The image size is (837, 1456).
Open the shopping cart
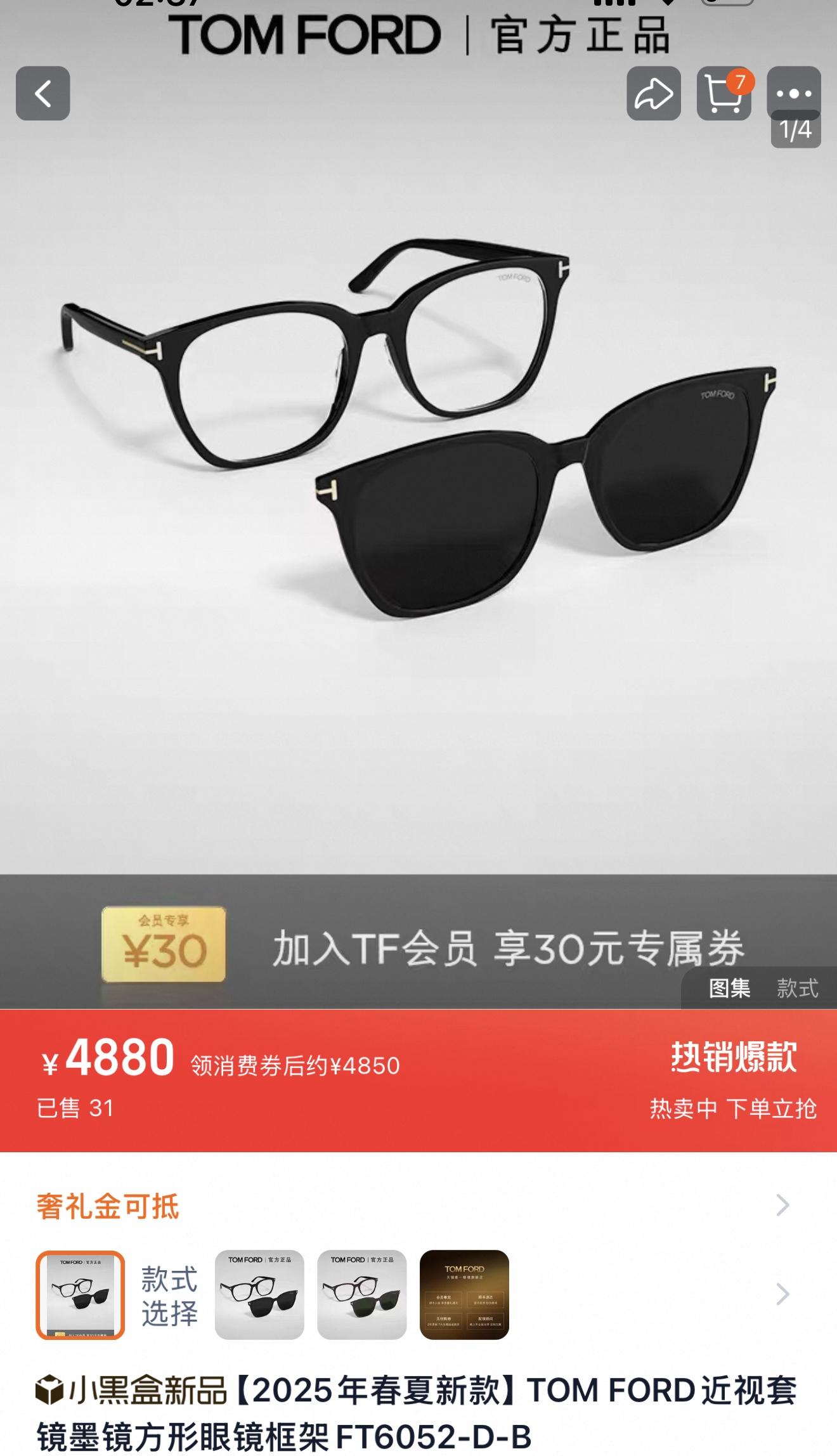click(723, 94)
